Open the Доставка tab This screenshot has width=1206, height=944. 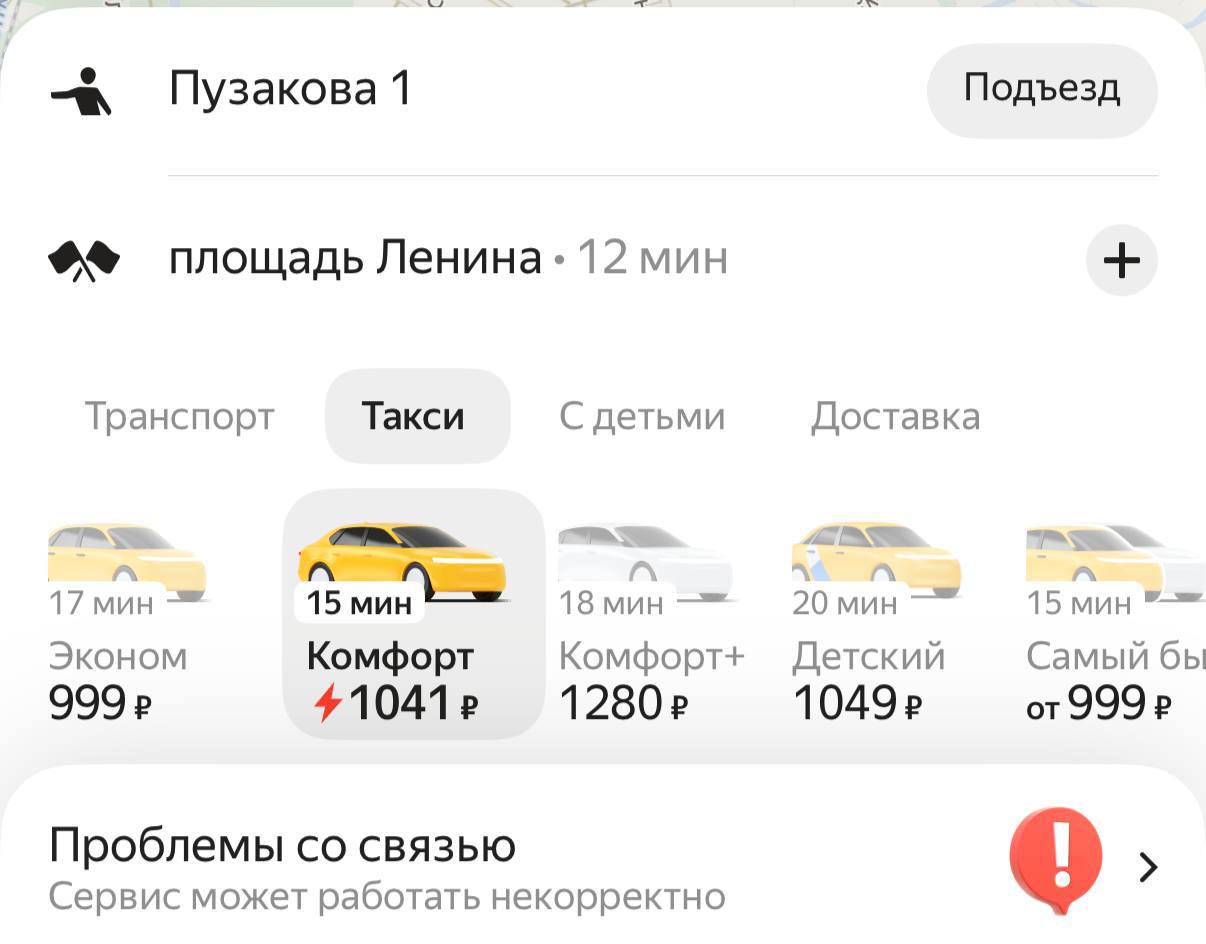pyautogui.click(x=895, y=416)
